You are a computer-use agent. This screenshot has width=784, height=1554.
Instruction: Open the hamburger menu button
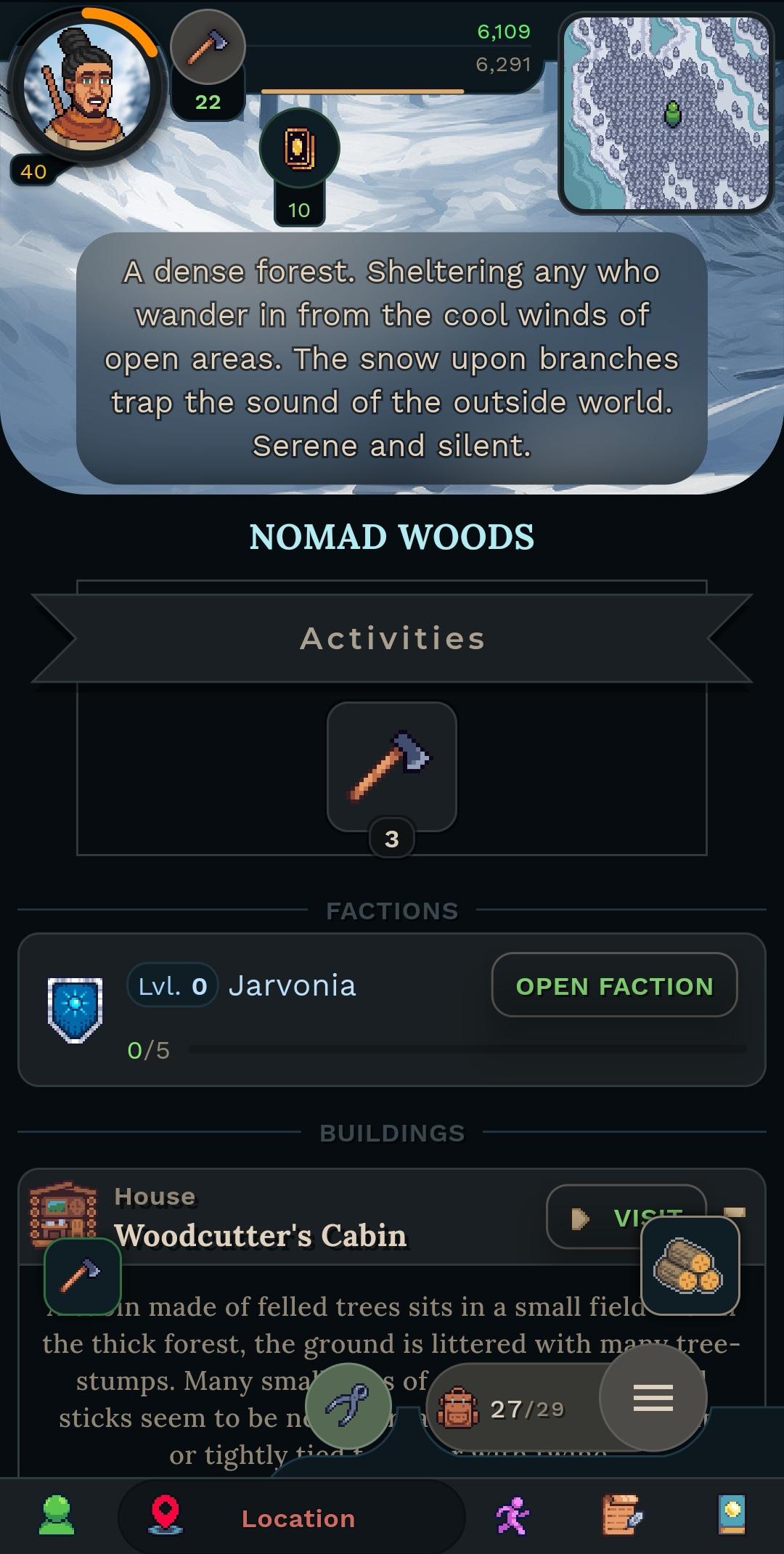[x=653, y=1398]
